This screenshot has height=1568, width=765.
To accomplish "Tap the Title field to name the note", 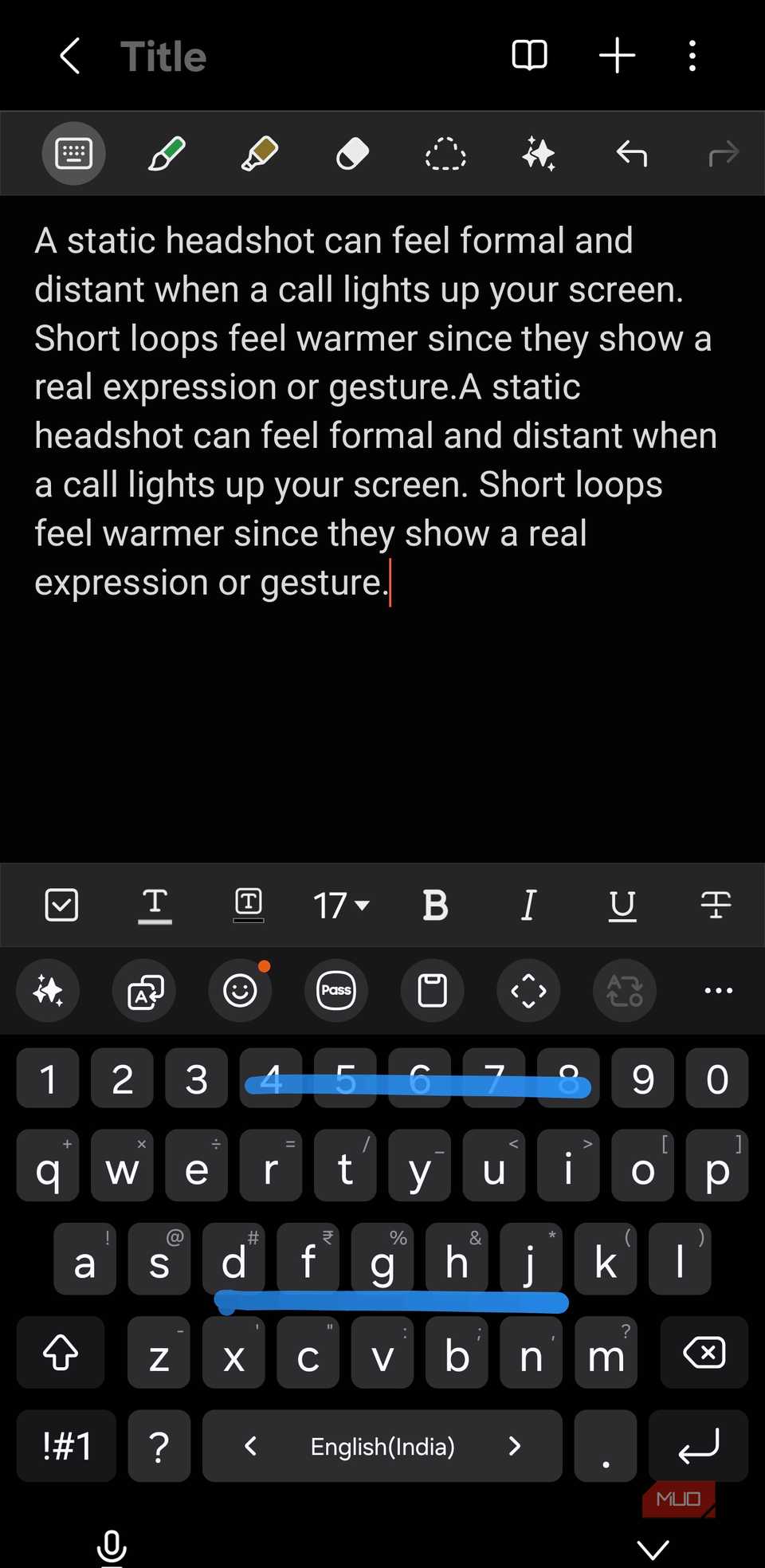I will 163,55.
